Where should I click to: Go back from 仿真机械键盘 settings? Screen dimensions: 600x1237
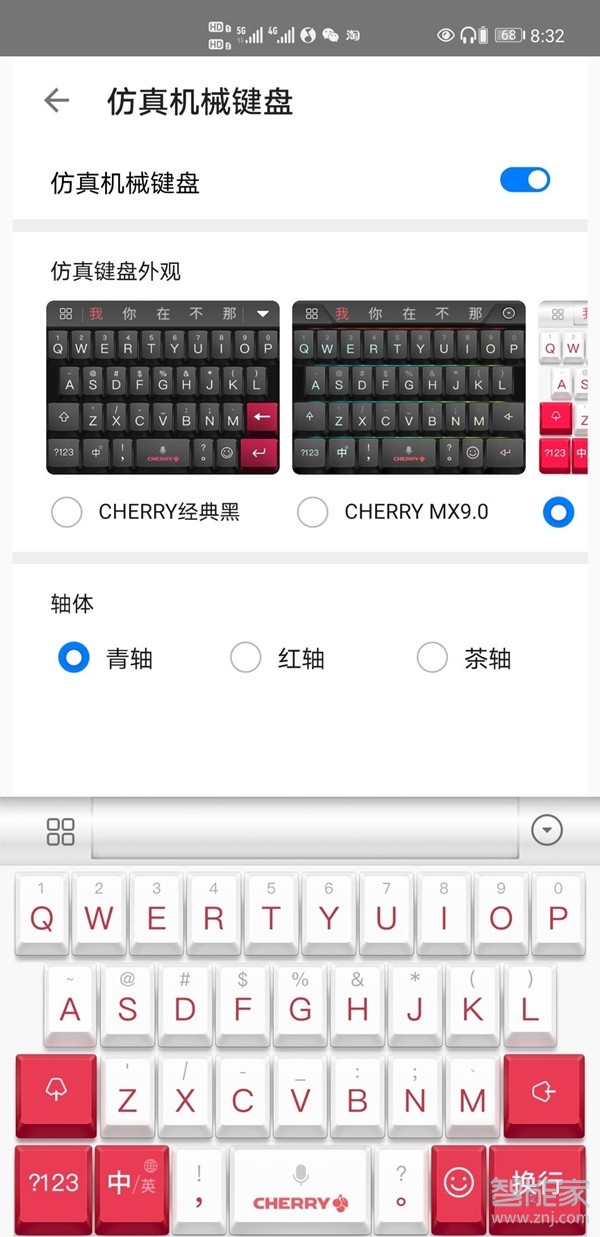[x=57, y=100]
